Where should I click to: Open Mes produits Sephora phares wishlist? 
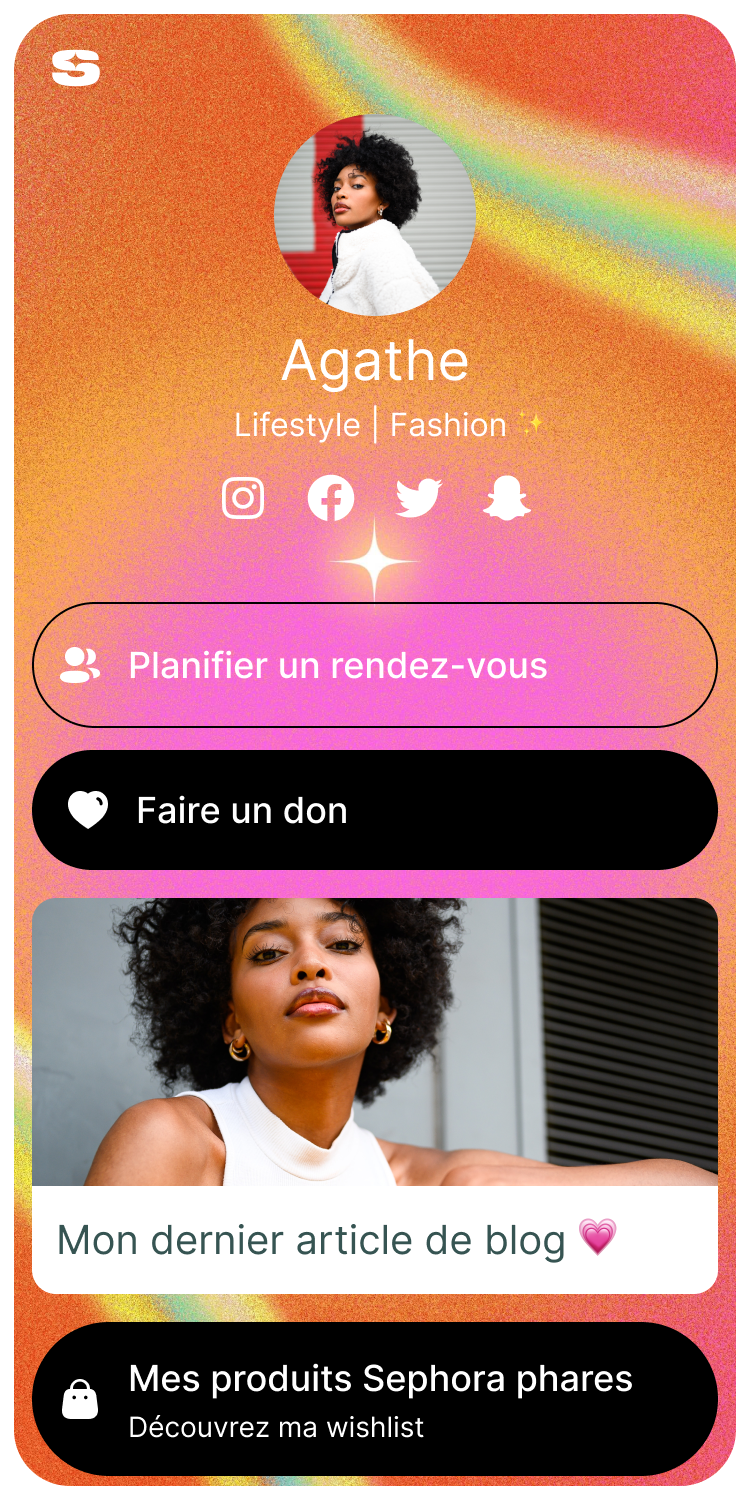tap(375, 1398)
